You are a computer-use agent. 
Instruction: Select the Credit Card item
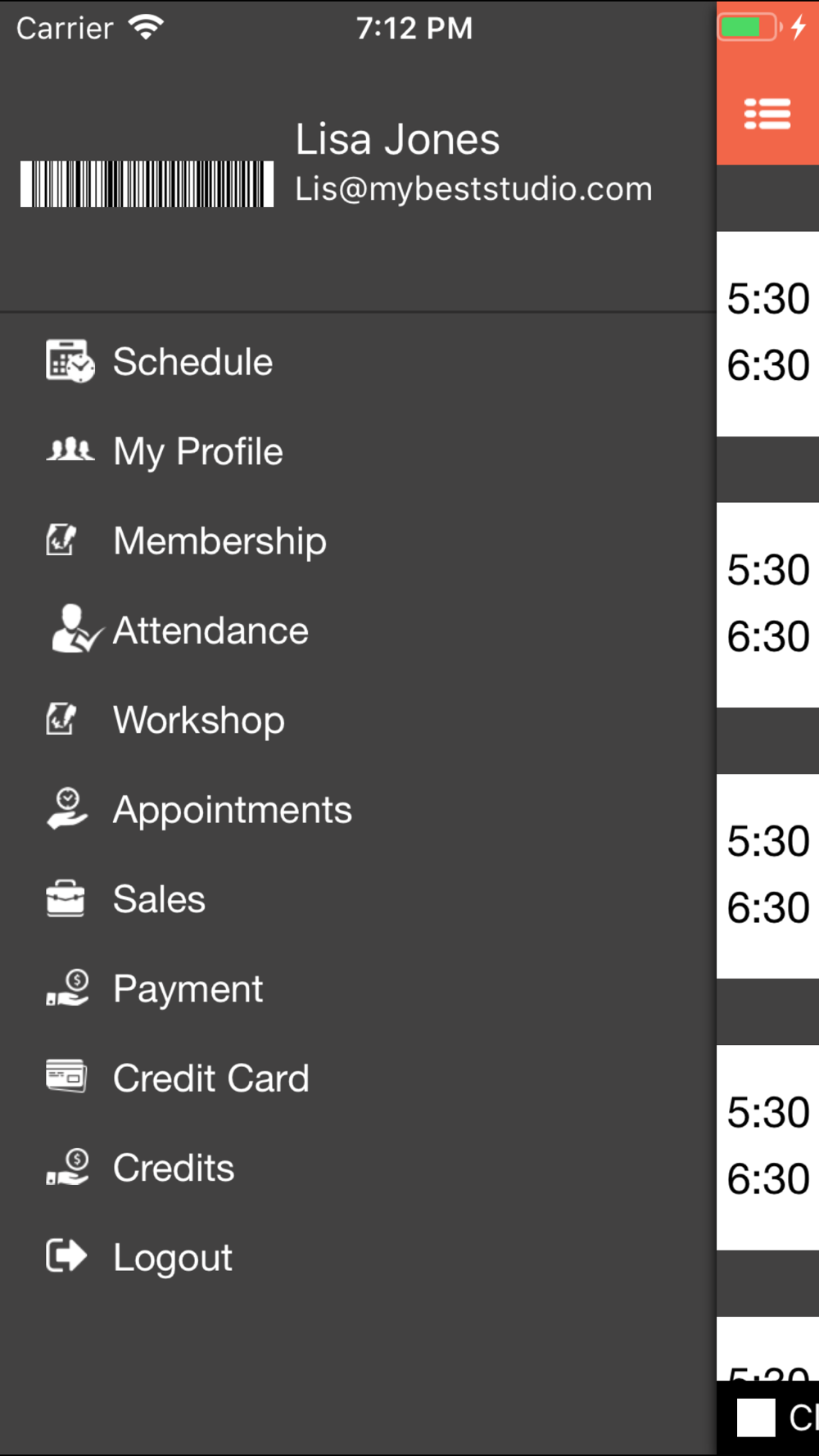click(x=210, y=1078)
